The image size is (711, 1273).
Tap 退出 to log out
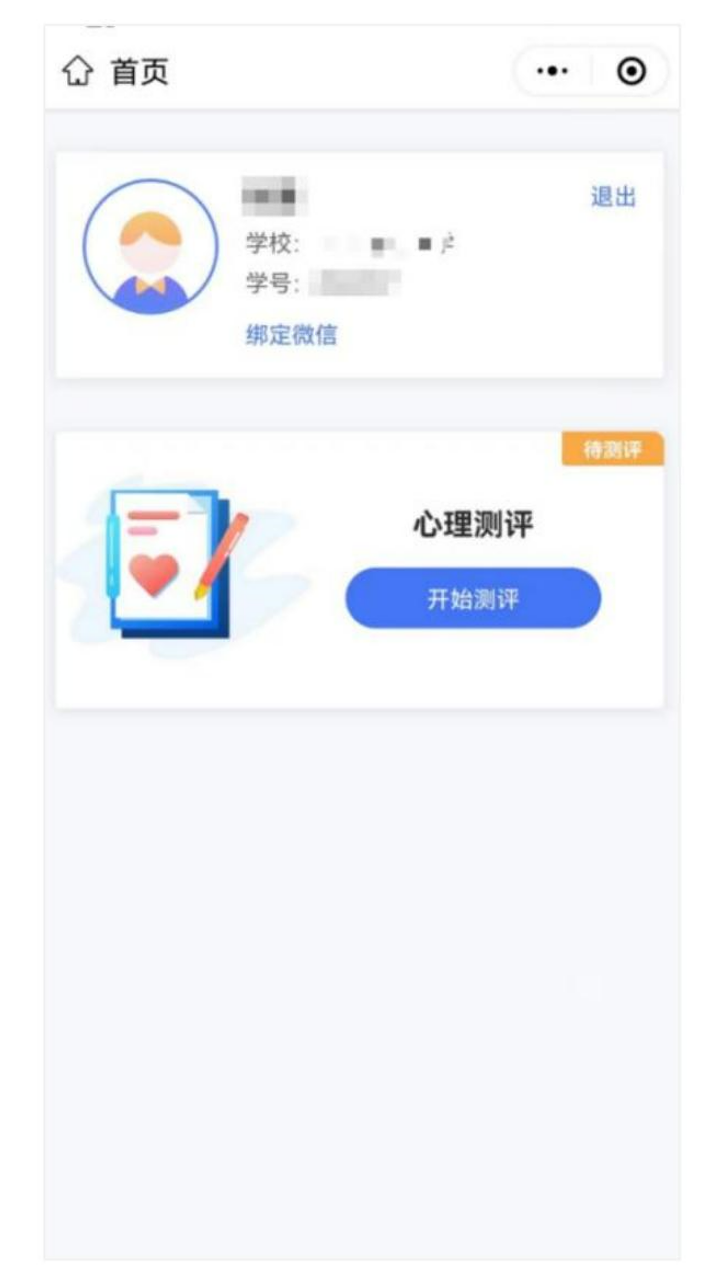click(x=613, y=197)
